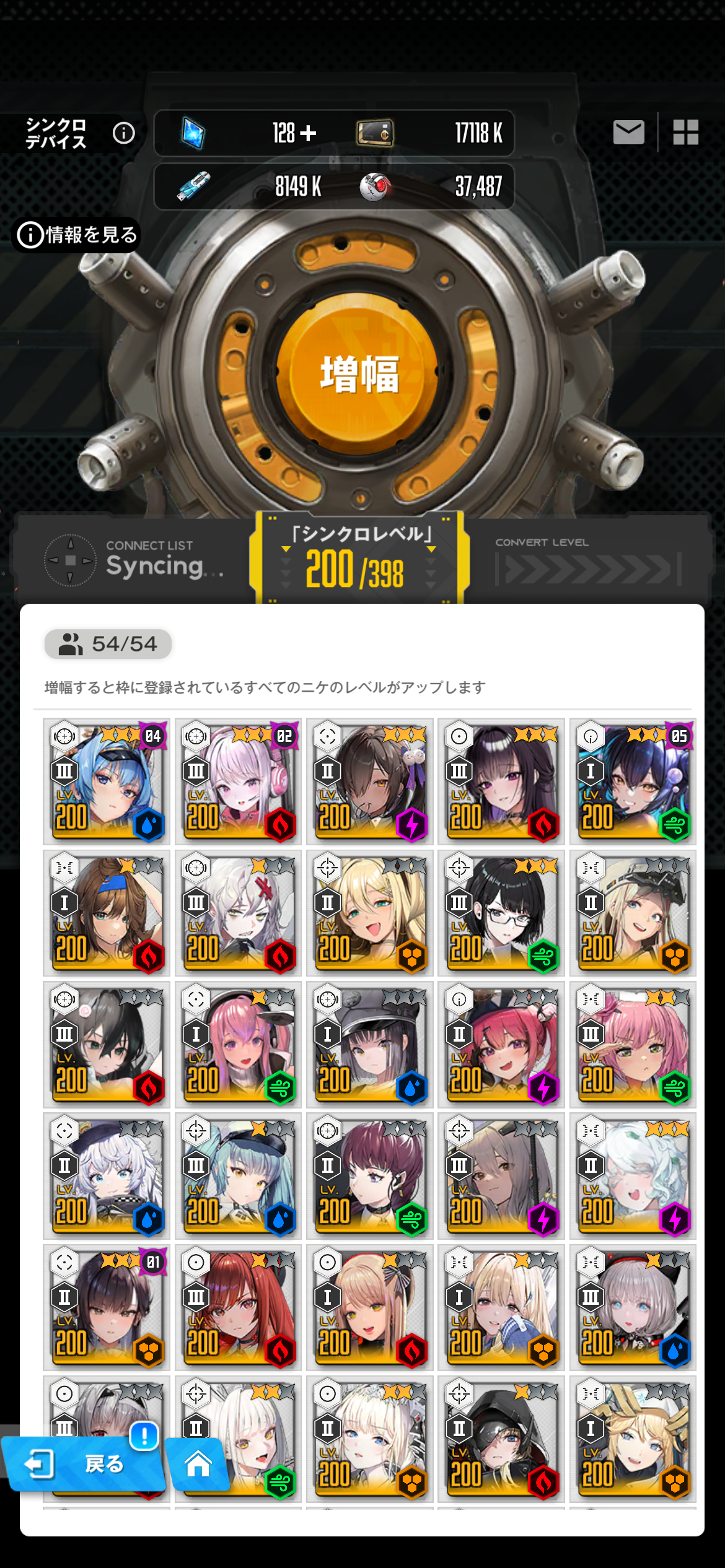The height and width of the screenshot is (1568, 725).
Task: Open the black-haired Nikke card marked 01
Action: click(x=107, y=1307)
